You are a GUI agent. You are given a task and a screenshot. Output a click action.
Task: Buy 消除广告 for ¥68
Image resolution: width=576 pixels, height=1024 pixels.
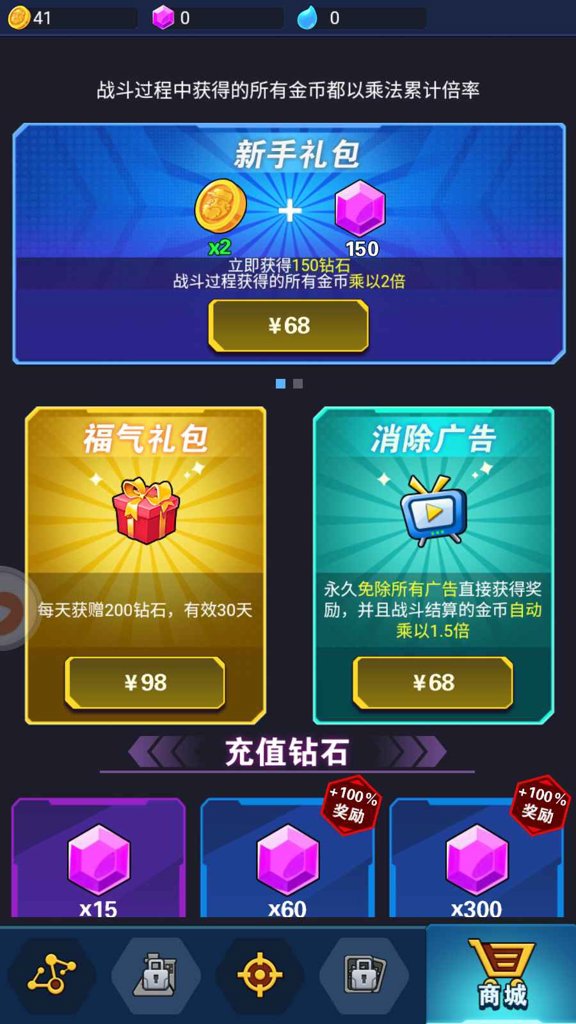coord(433,682)
